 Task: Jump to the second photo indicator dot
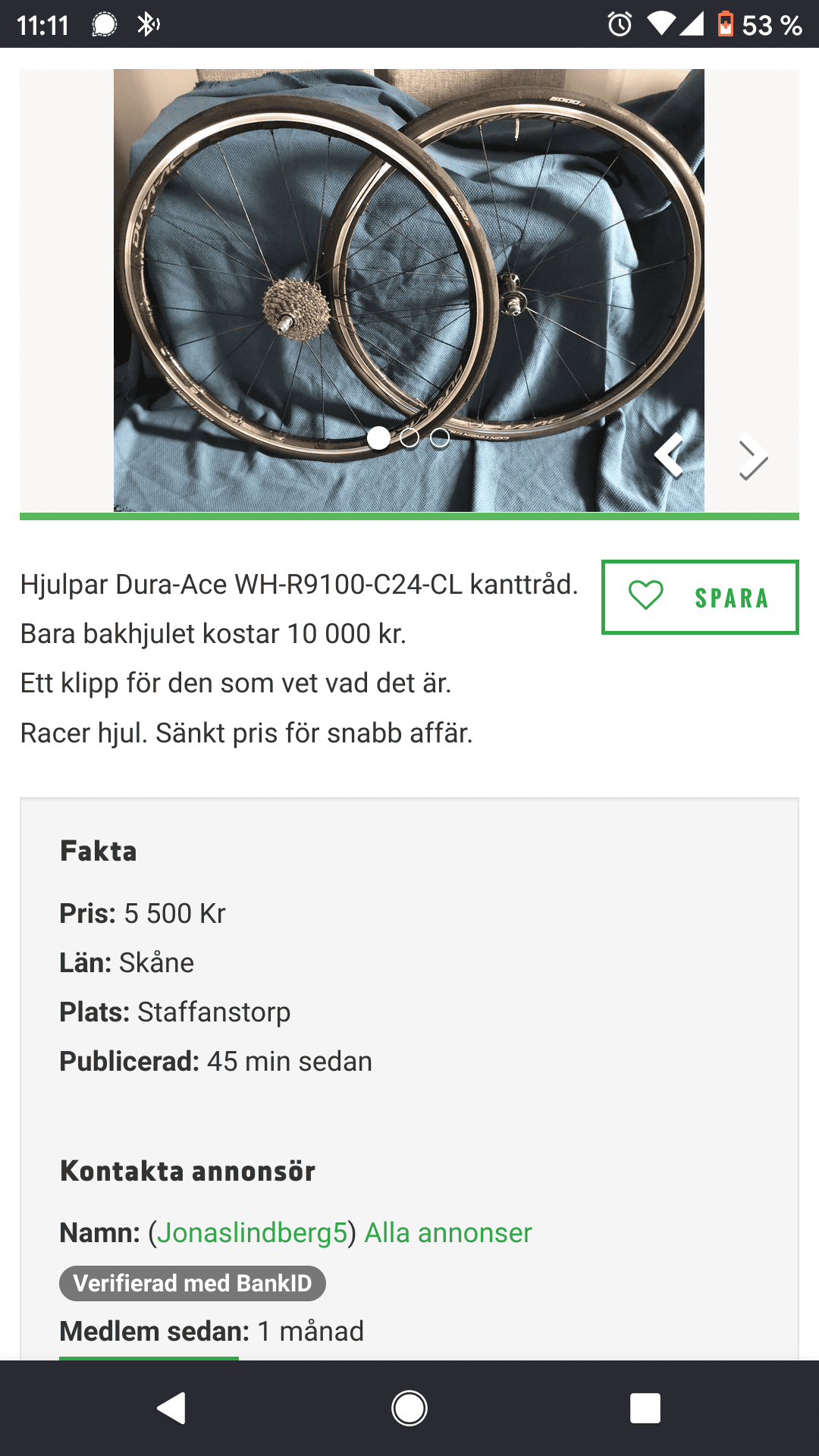pos(409,438)
